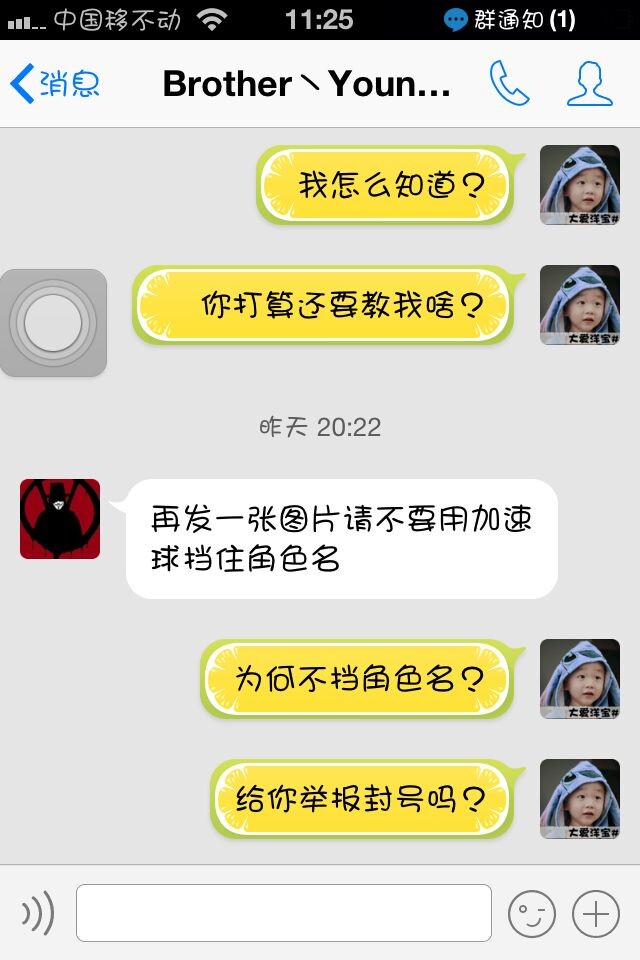Open the plus attachments menu

[x=596, y=912]
